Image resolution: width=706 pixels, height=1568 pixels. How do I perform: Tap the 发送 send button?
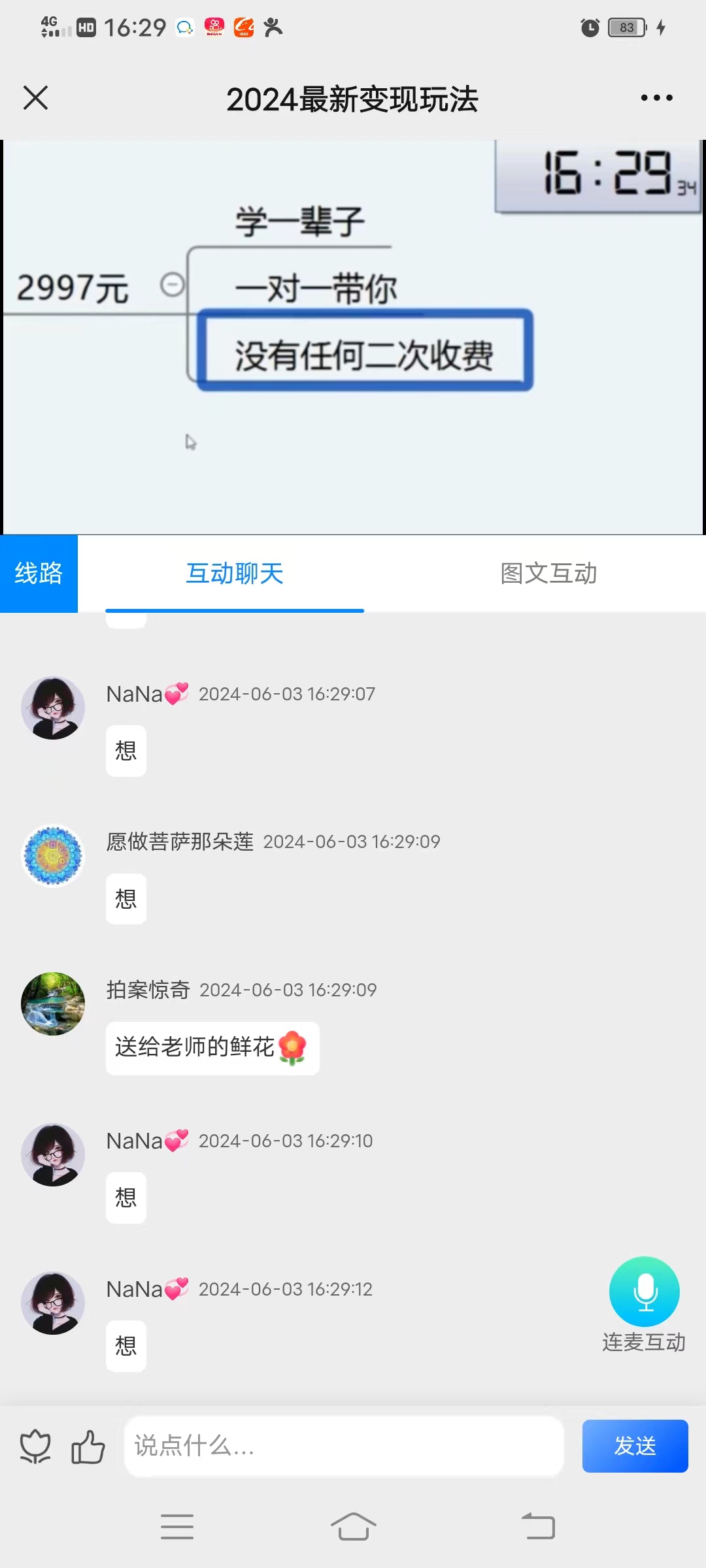635,1446
